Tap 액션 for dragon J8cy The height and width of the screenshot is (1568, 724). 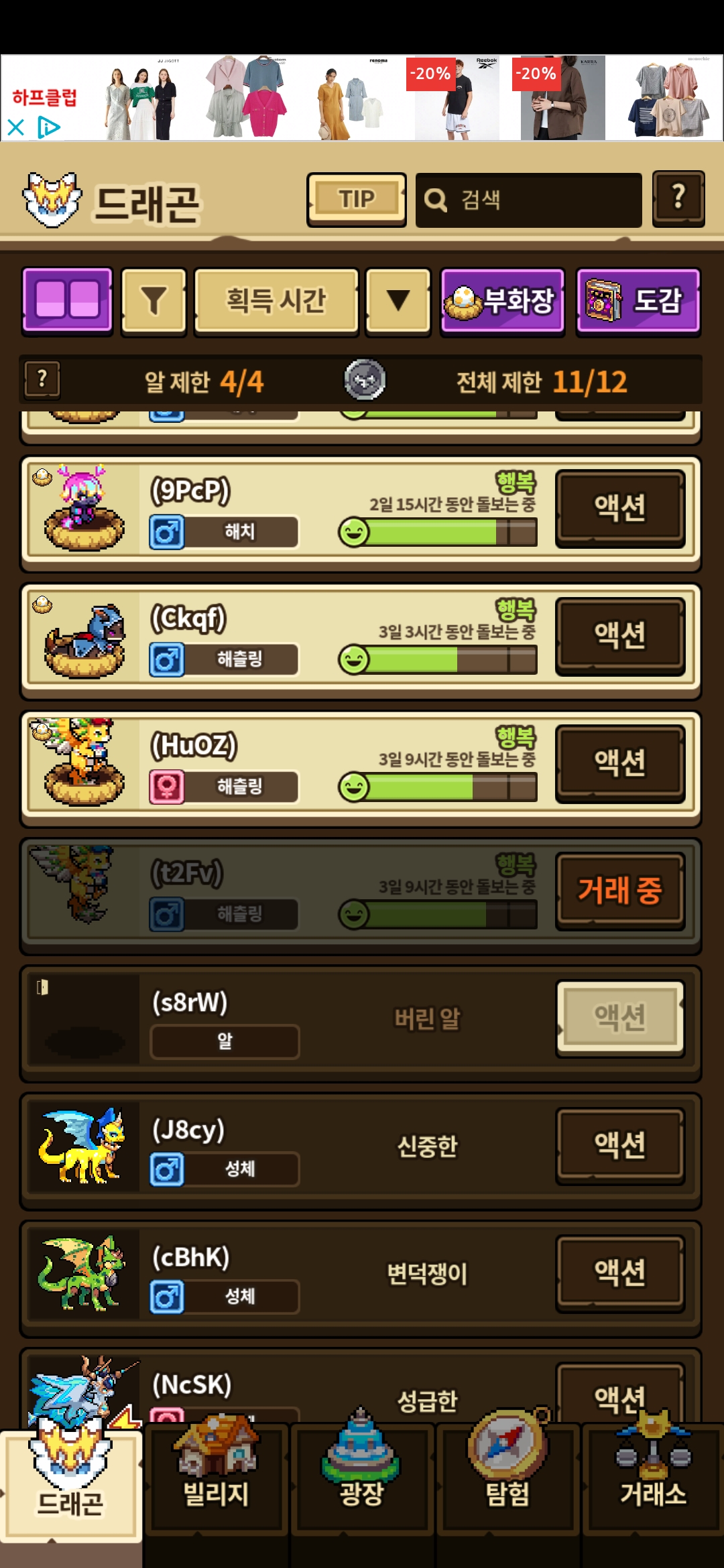tap(620, 1145)
